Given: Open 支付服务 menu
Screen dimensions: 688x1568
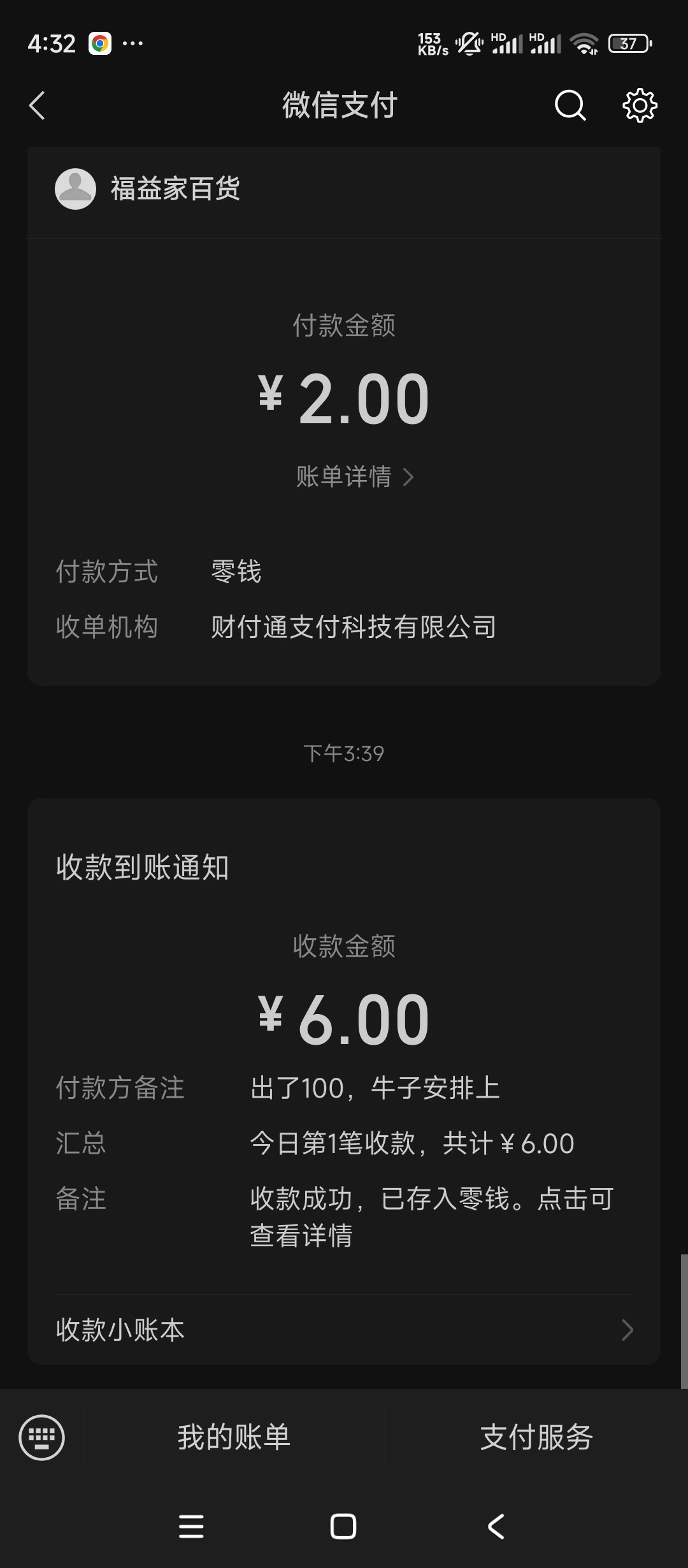Looking at the screenshot, I should tap(536, 1437).
